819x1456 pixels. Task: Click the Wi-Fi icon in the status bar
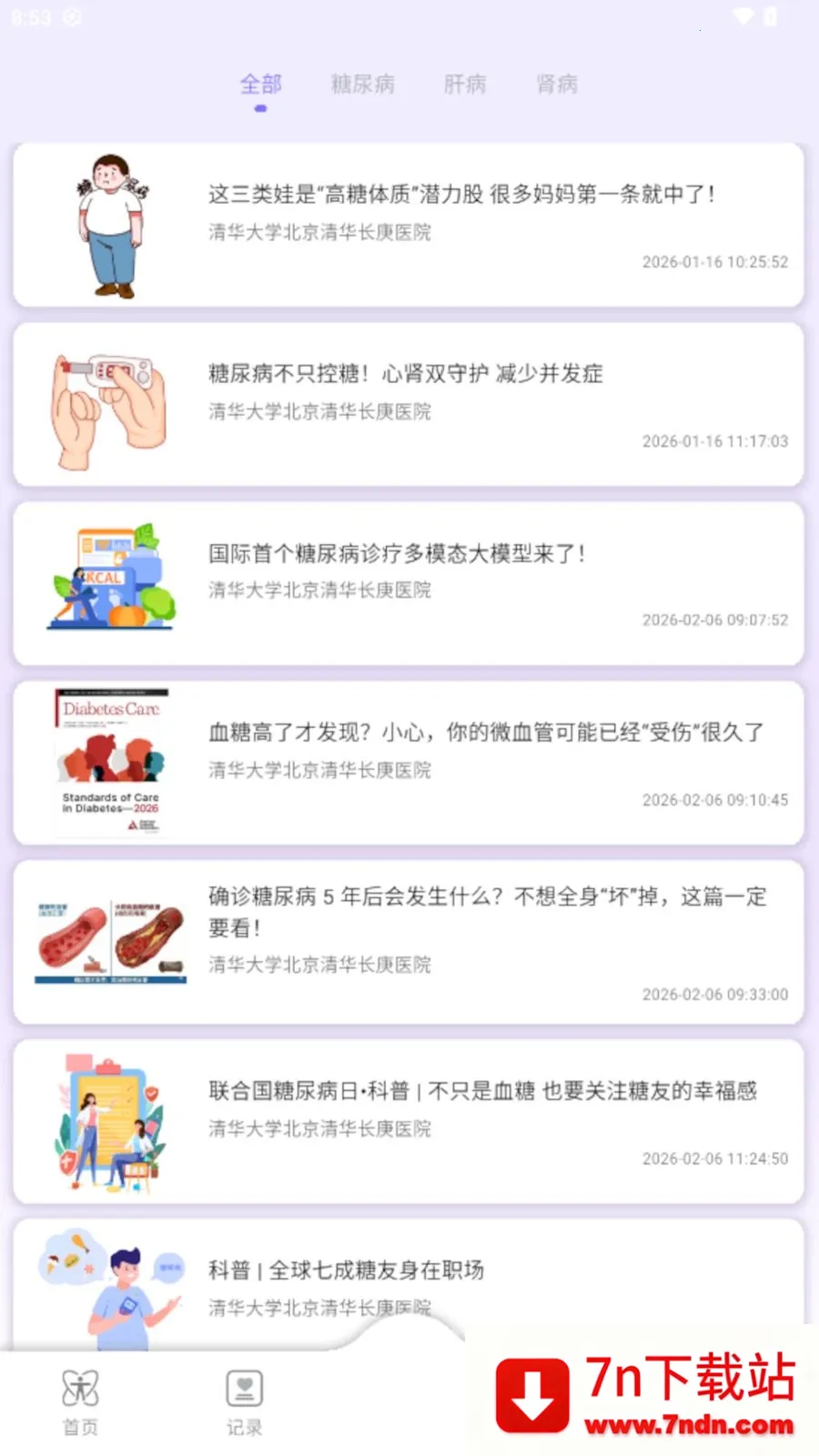[742, 16]
